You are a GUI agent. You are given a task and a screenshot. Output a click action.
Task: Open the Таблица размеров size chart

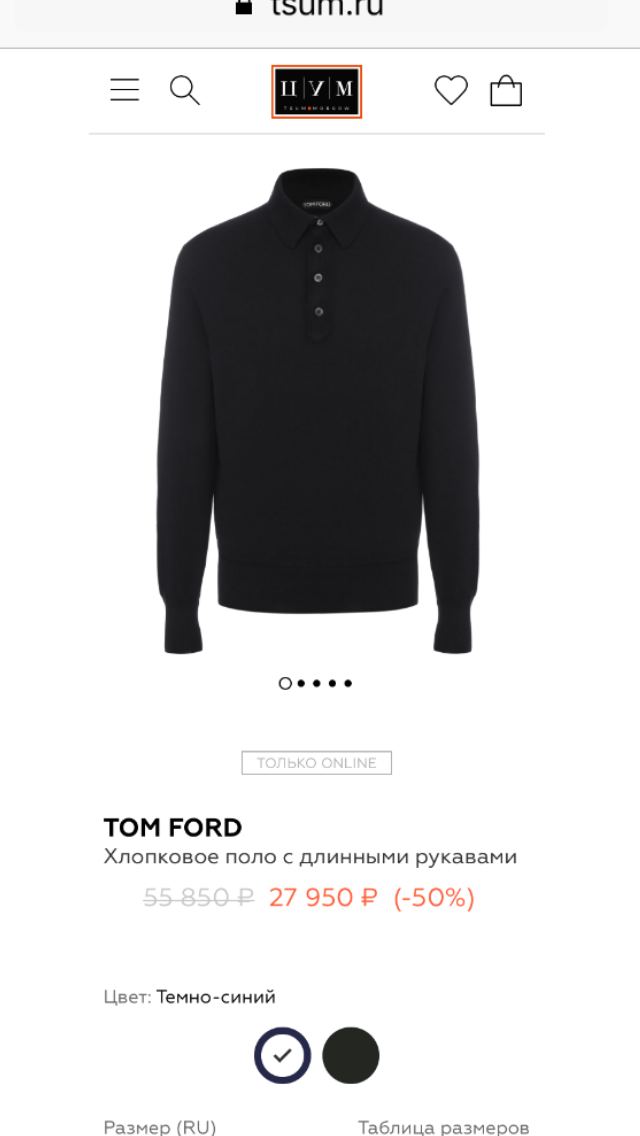(443, 1126)
